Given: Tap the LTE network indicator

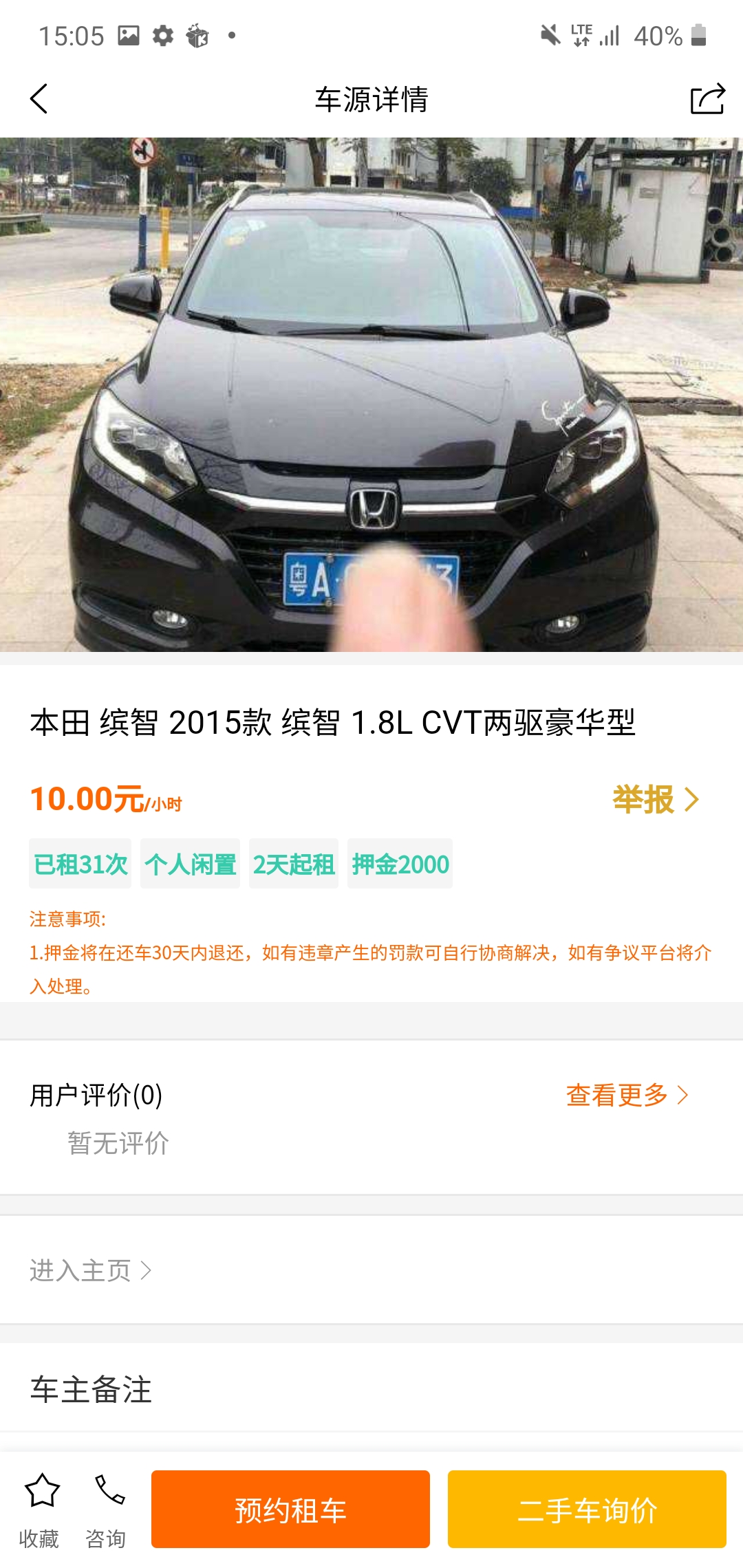Looking at the screenshot, I should 580,34.
